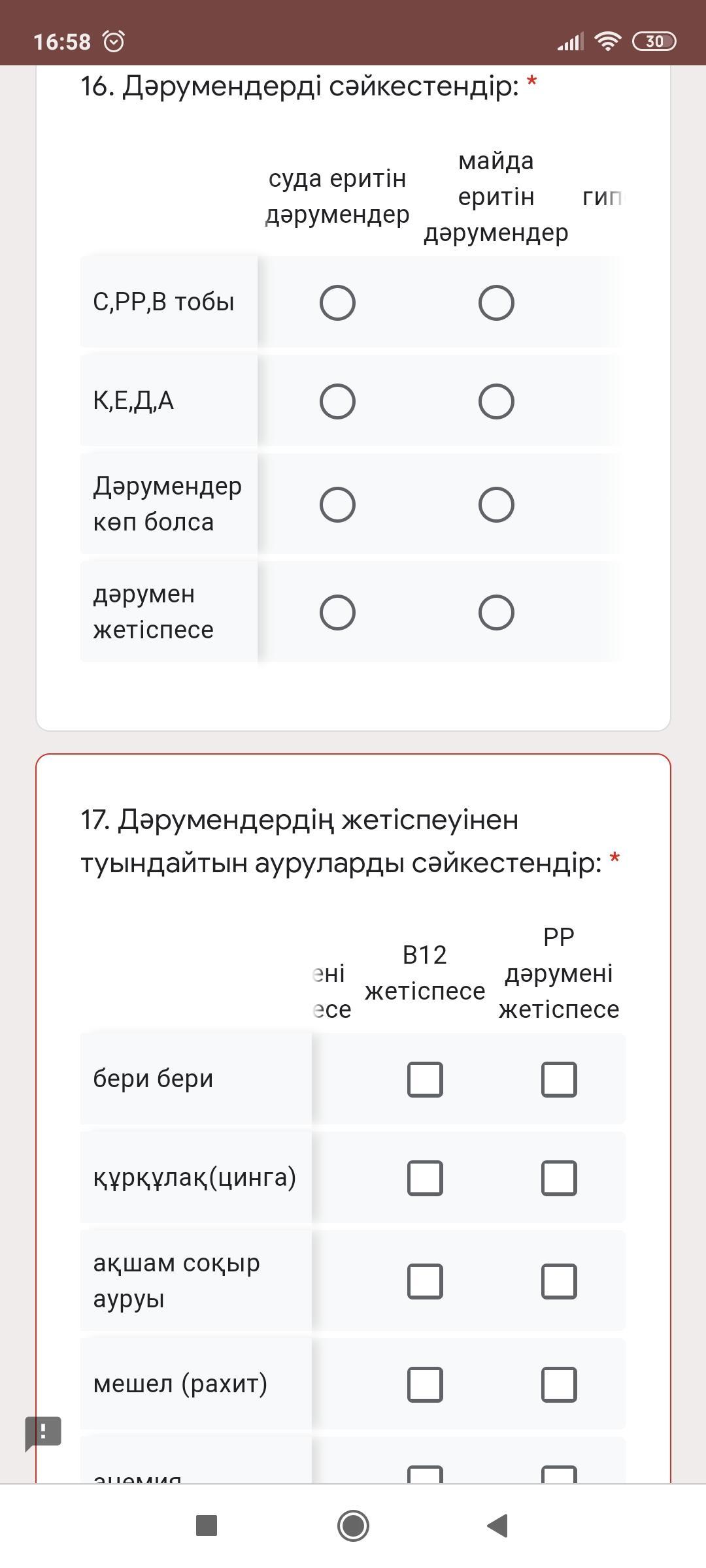Mark майда еритін for Дәрумендер көп болса

(x=496, y=504)
